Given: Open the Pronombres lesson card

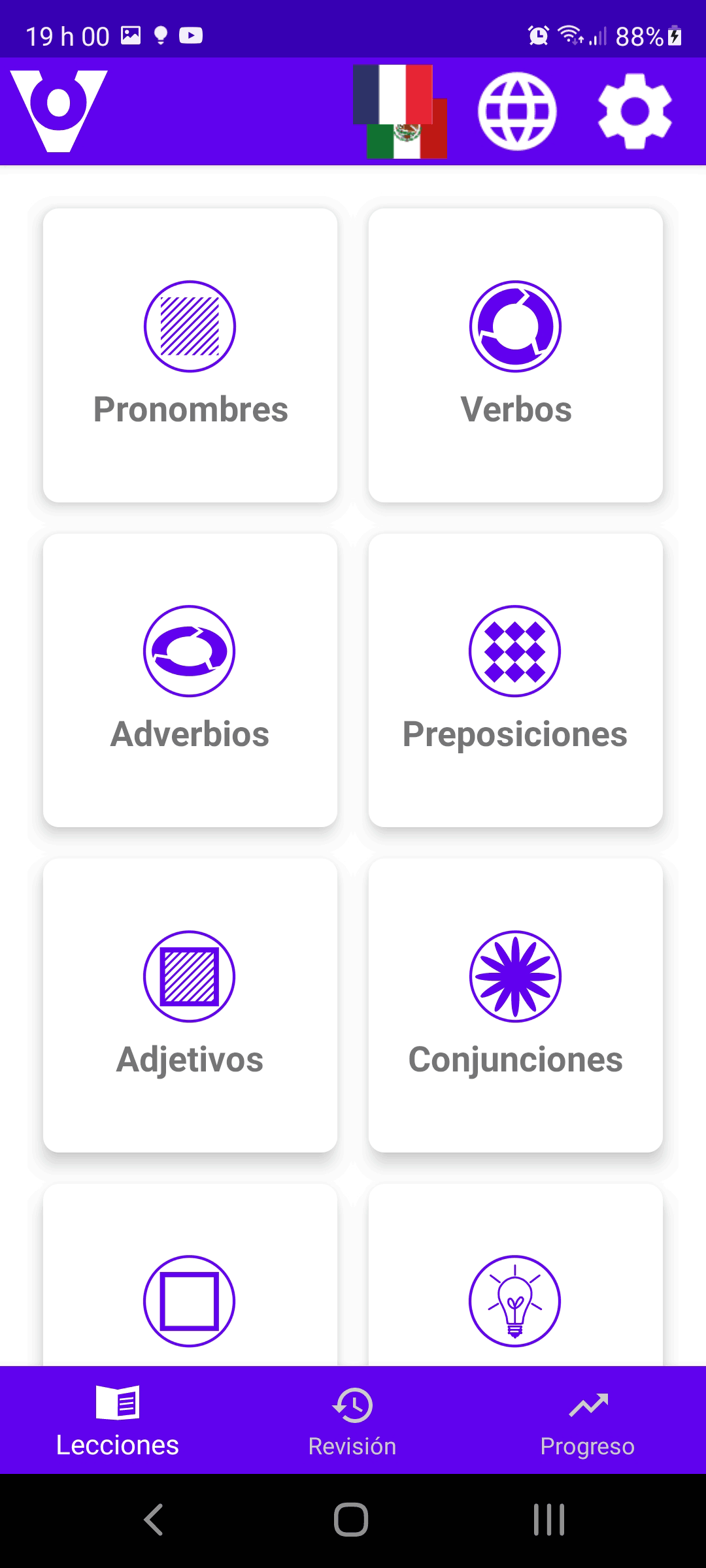Looking at the screenshot, I should tap(190, 355).
